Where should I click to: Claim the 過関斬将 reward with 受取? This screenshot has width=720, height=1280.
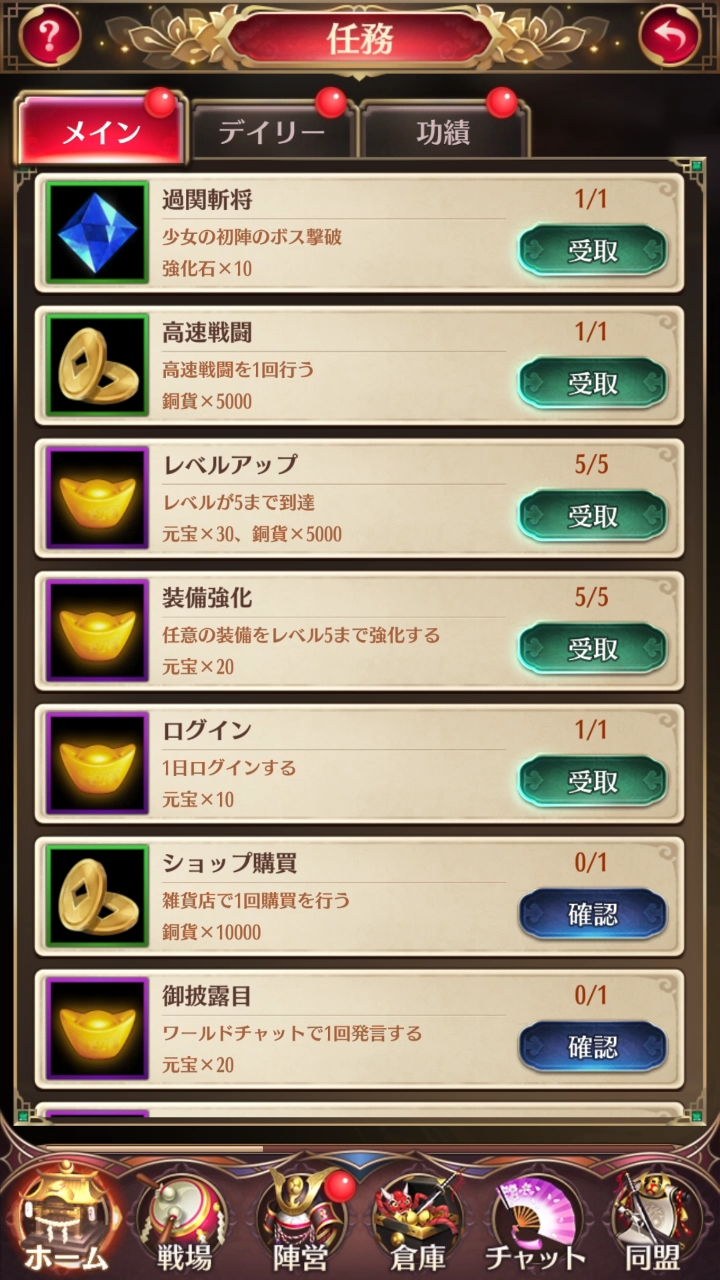592,251
